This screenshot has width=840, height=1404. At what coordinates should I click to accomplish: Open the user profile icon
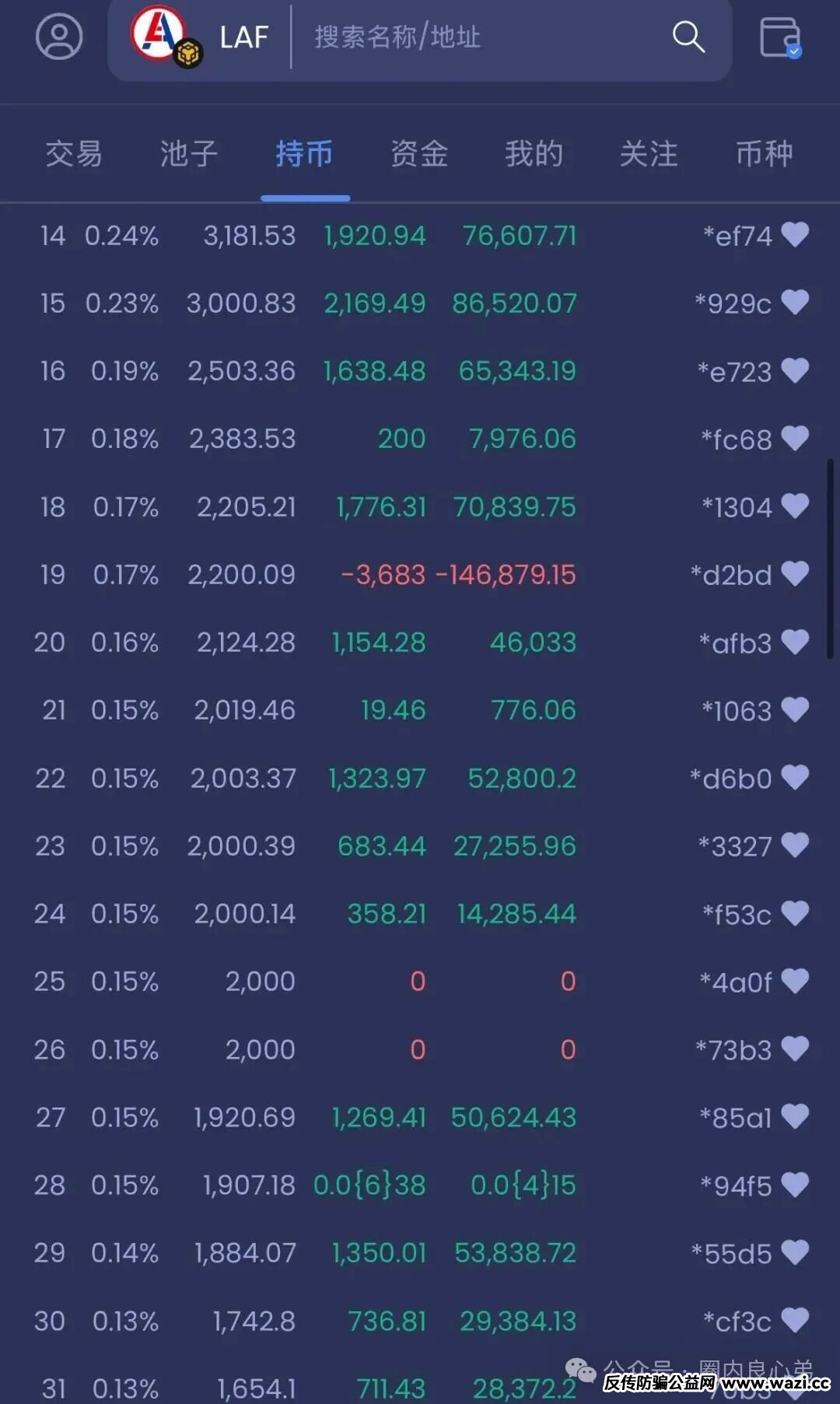(x=59, y=37)
